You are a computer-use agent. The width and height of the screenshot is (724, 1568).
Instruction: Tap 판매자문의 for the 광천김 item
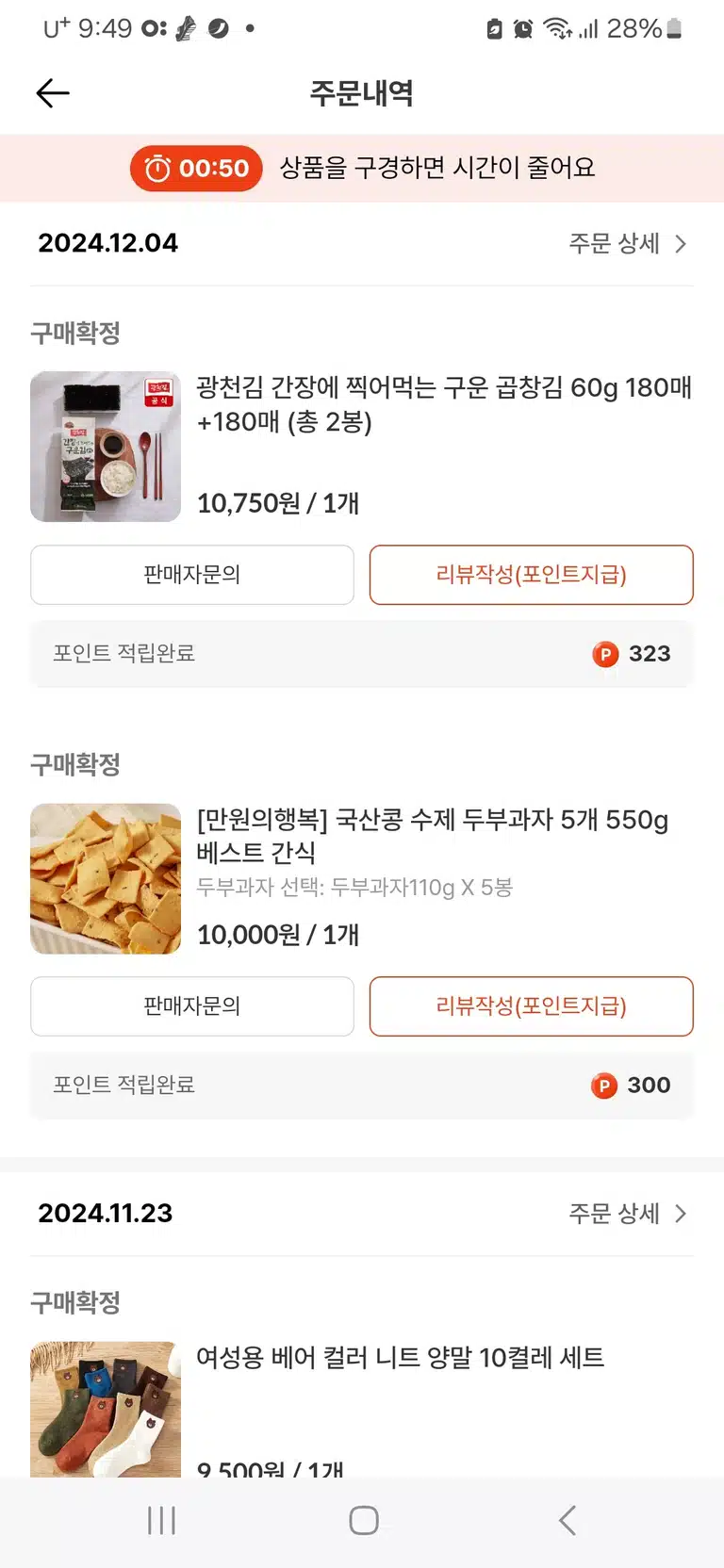(x=192, y=575)
